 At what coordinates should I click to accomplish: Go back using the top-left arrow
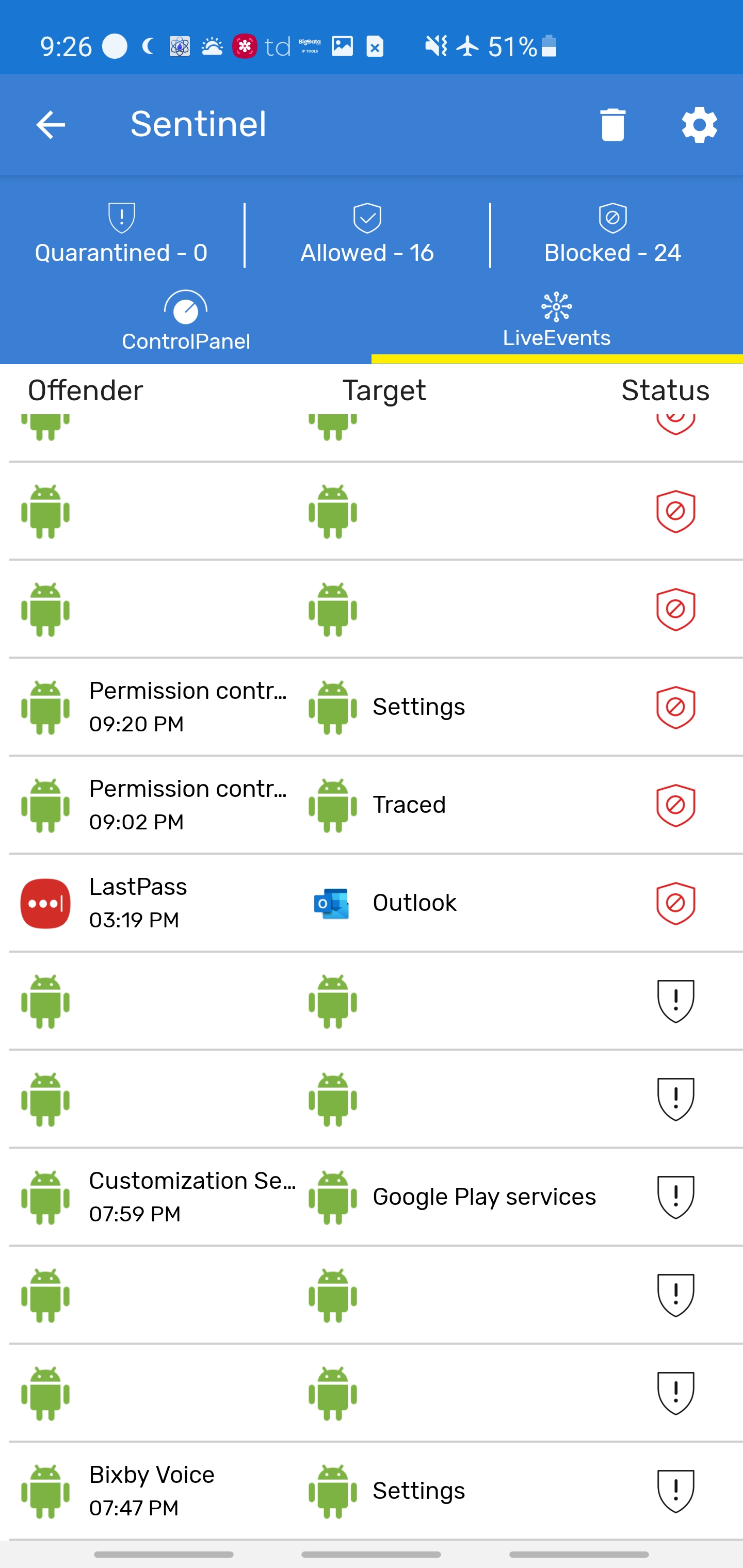pyautogui.click(x=51, y=125)
